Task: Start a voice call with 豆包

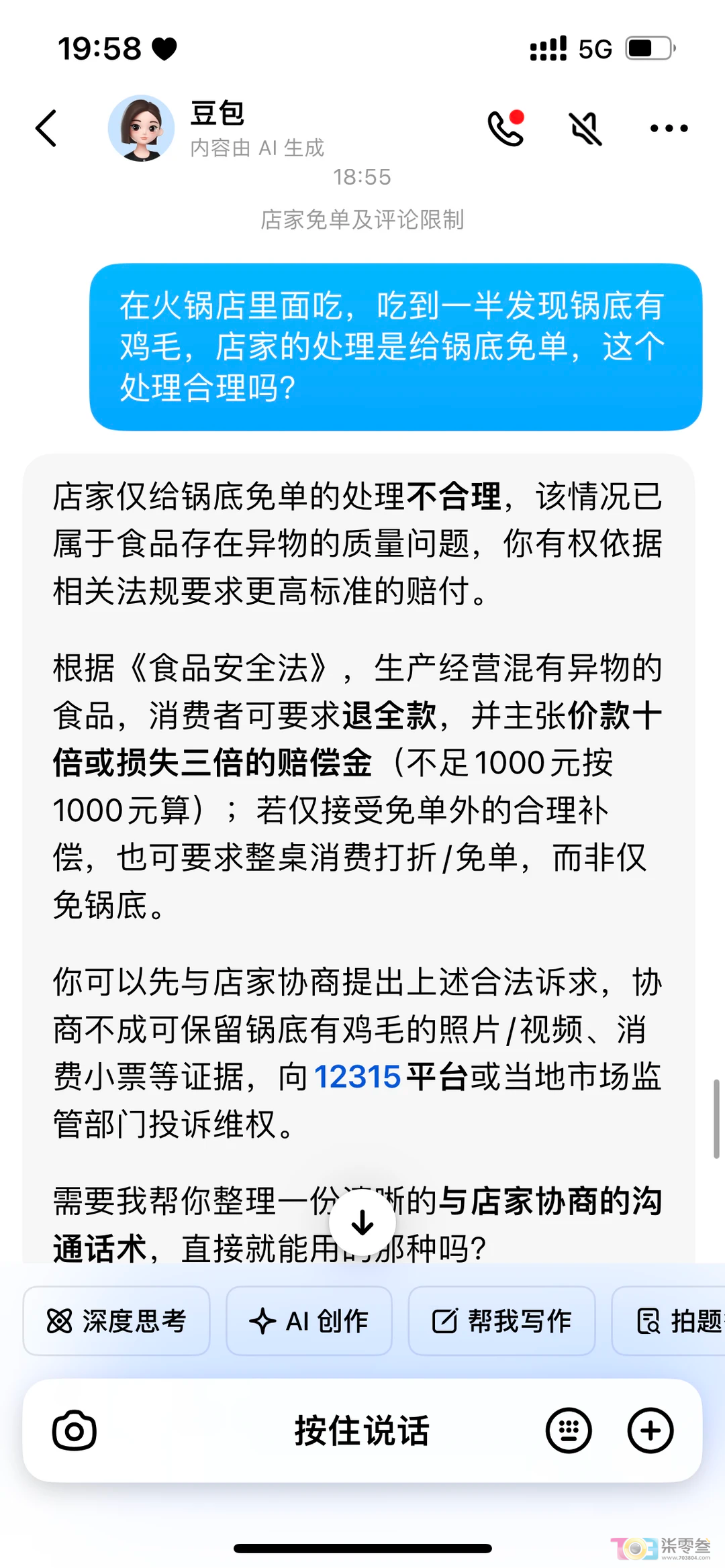Action: 506,127
